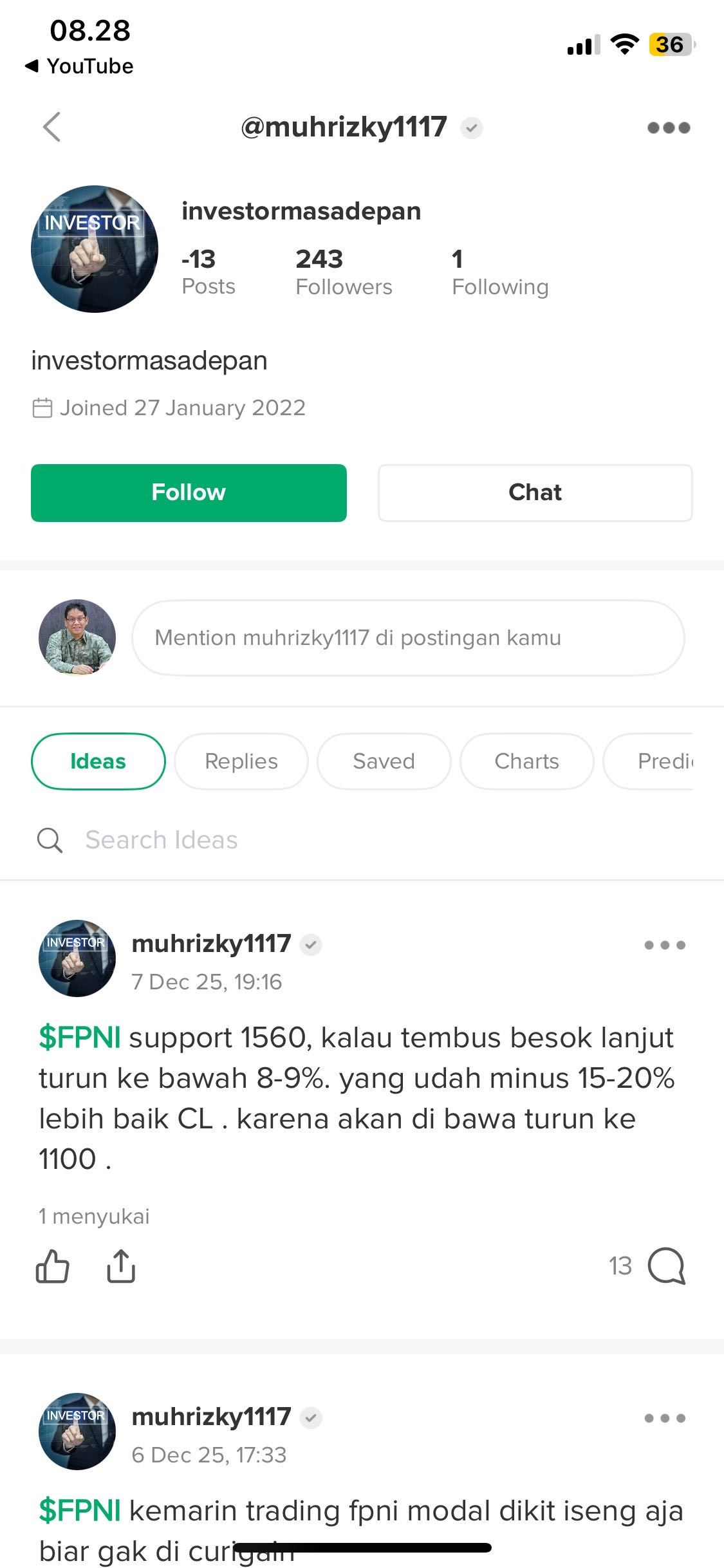The image size is (724, 1568).
Task: Like the 7 Dec FPNI support post
Action: pos(52,1266)
